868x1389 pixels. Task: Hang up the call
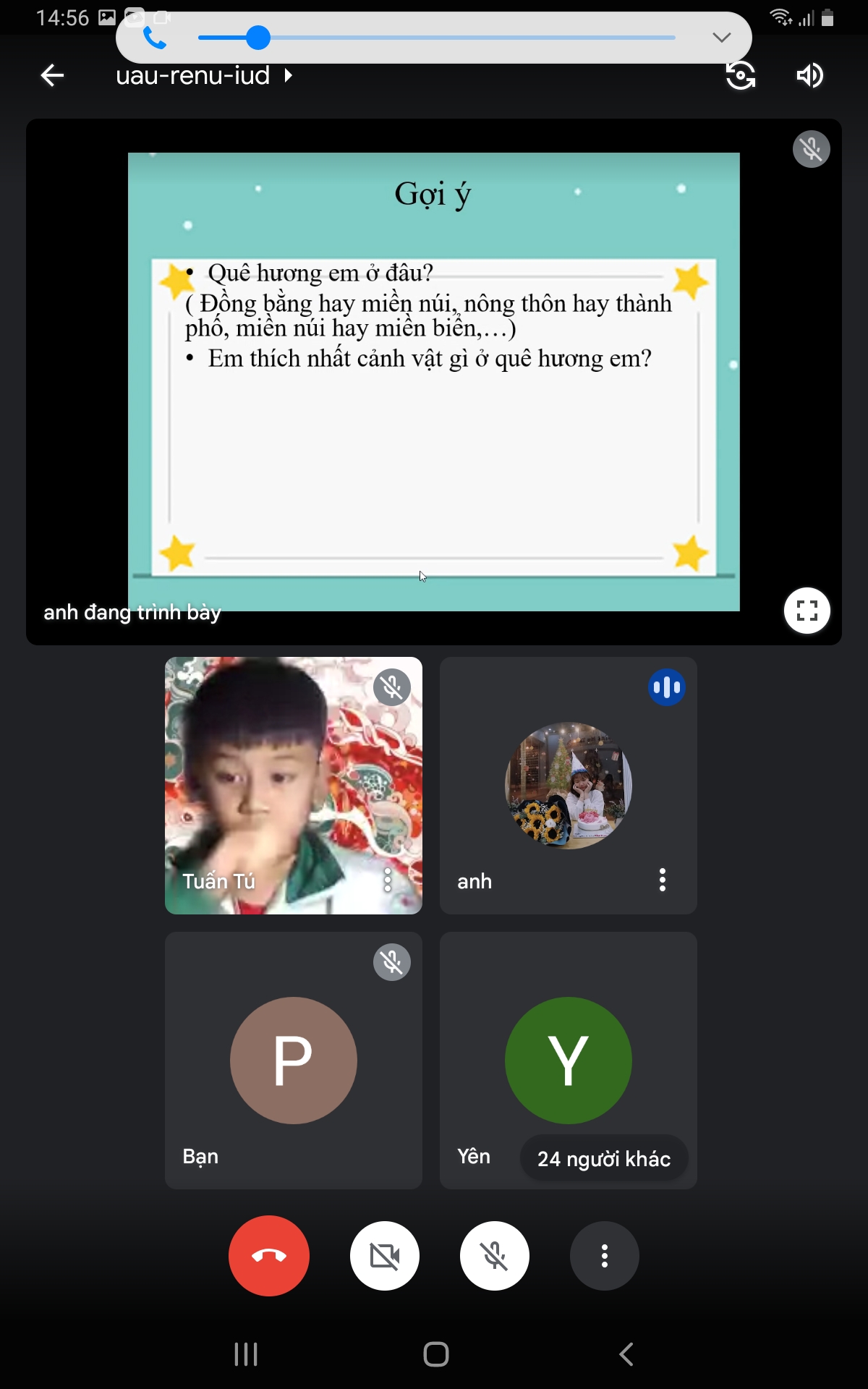click(269, 1256)
